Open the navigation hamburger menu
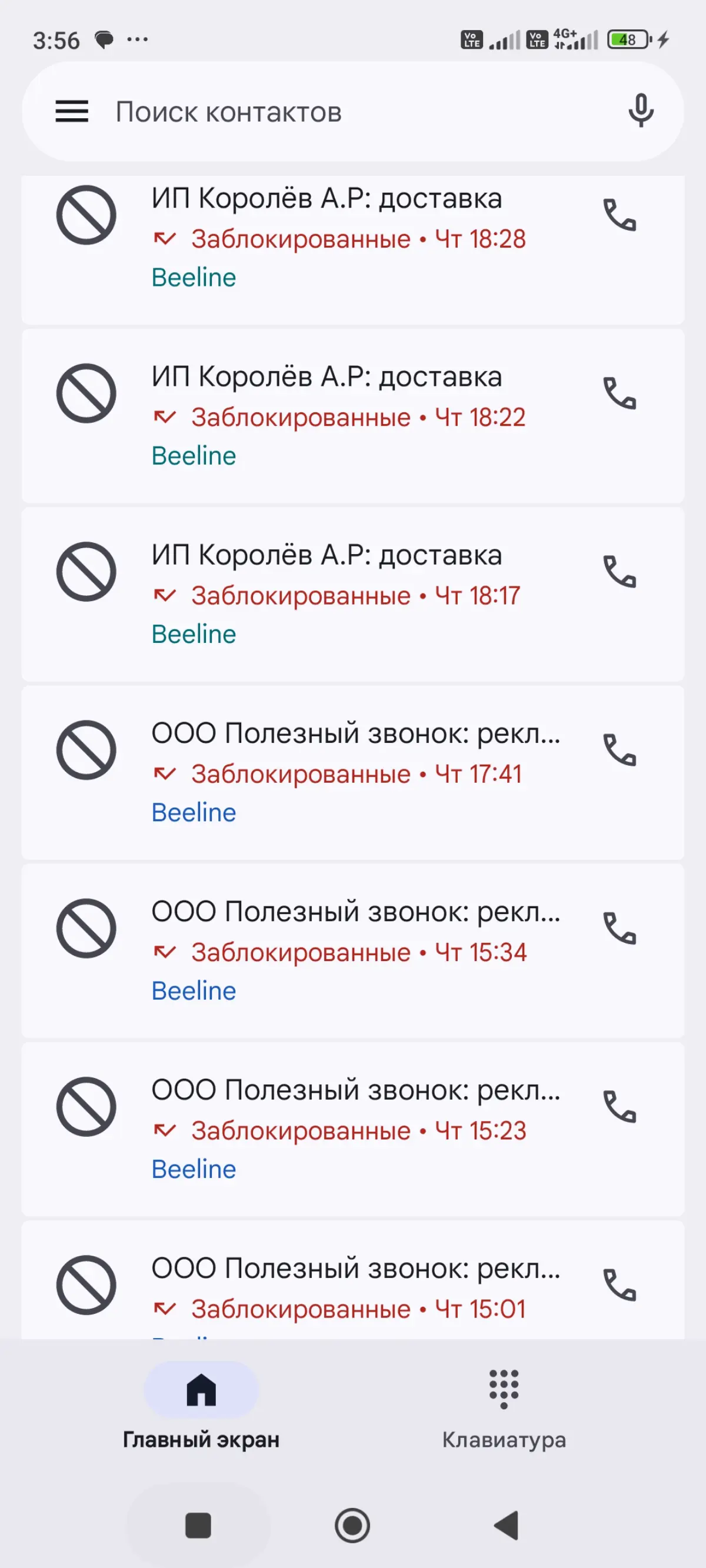 (71, 111)
